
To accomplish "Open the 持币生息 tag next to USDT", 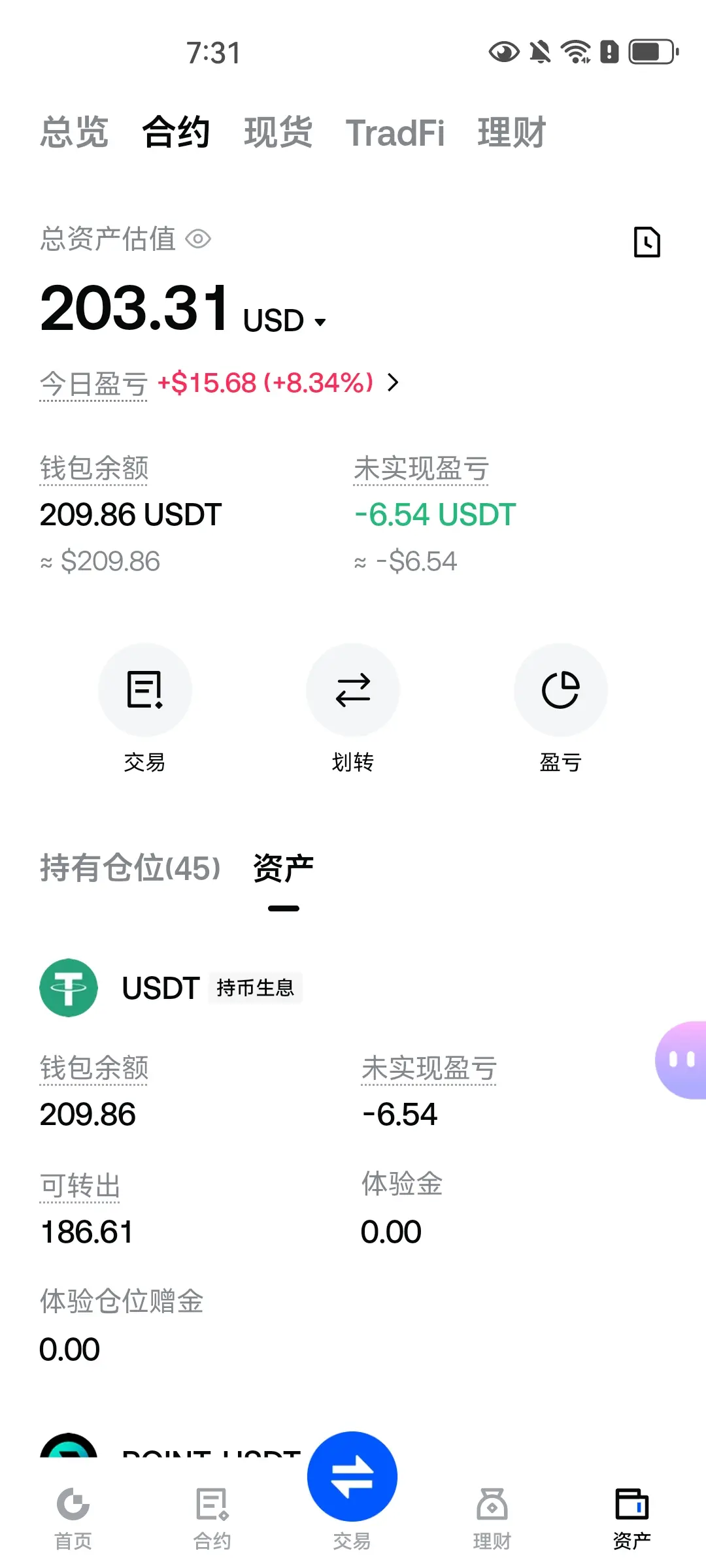I will 255,988.
